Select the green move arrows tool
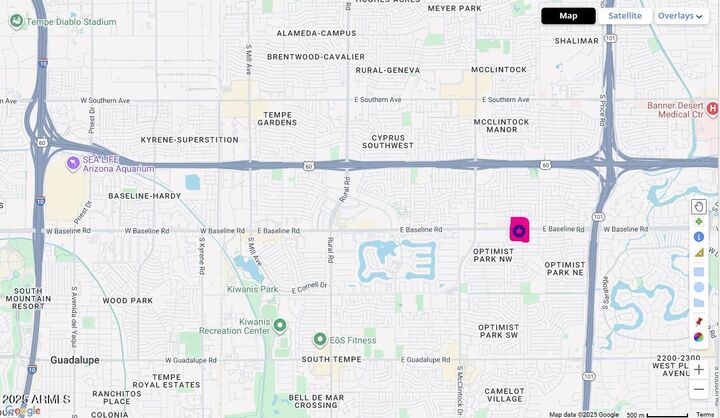 pos(699,222)
